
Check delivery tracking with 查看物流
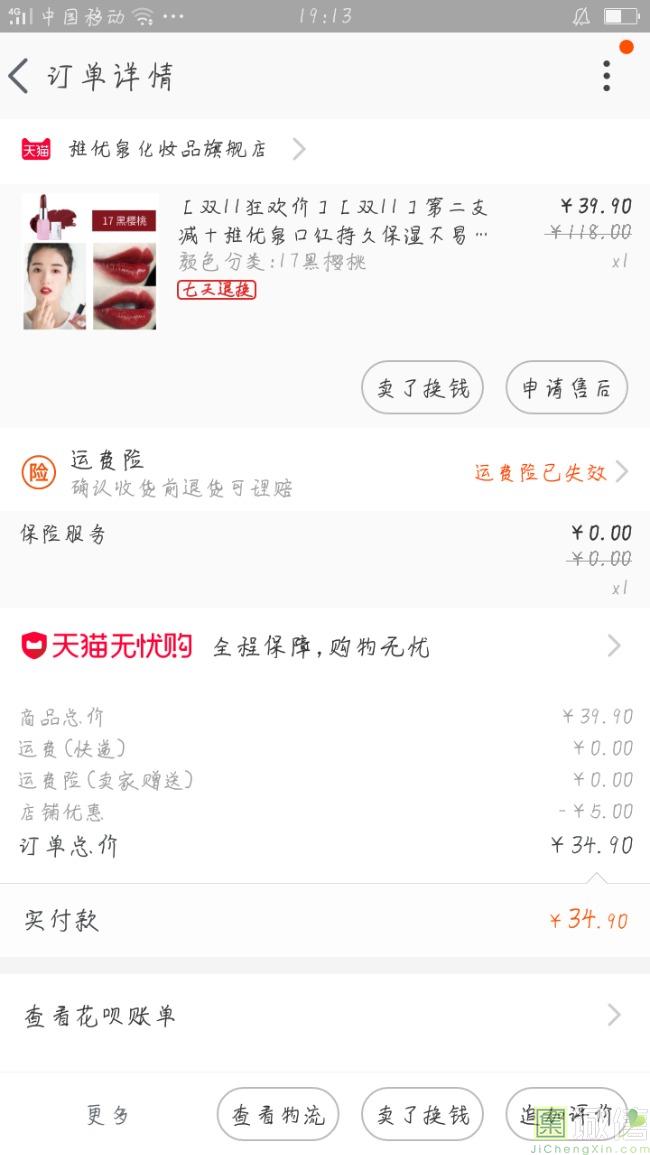click(278, 1115)
